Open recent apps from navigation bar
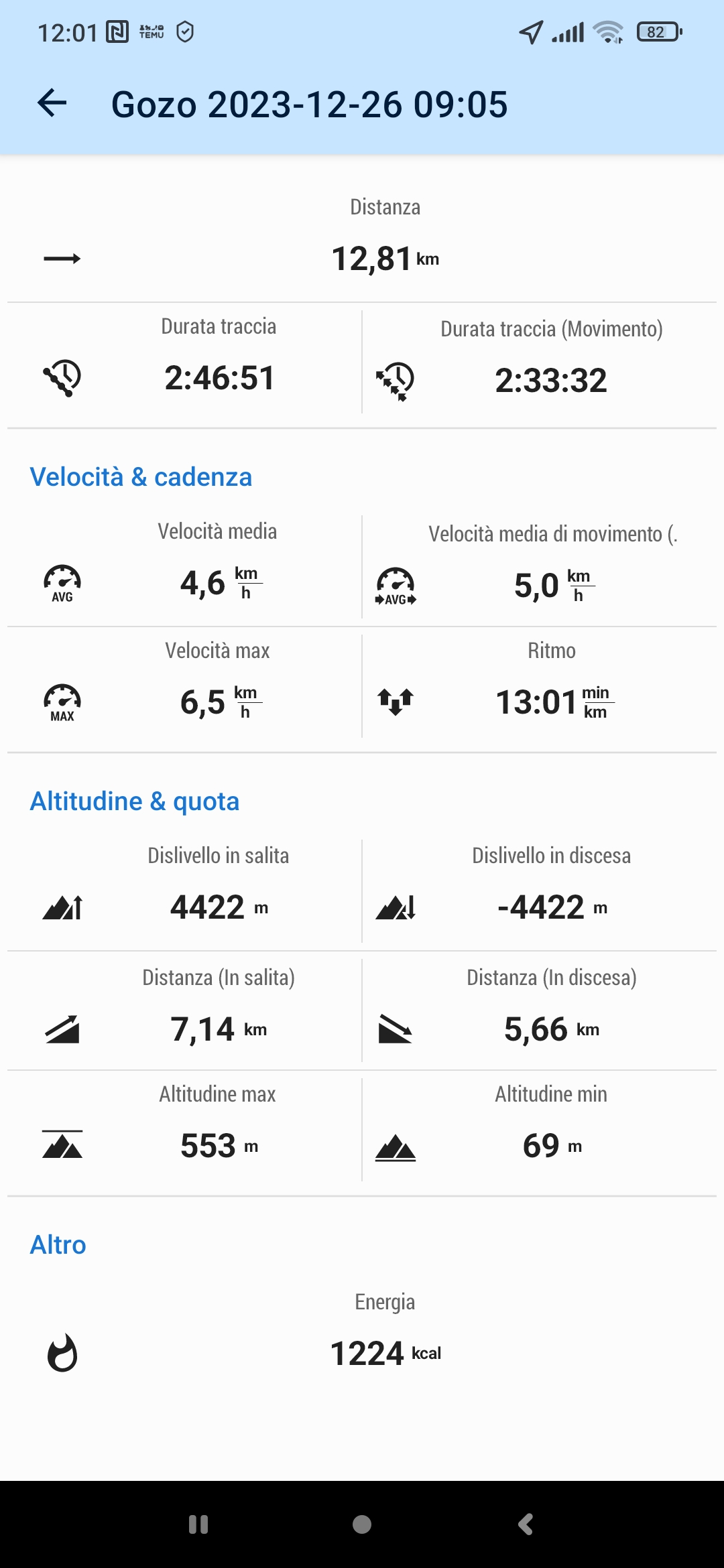Image resolution: width=724 pixels, height=1568 pixels. point(198,1524)
